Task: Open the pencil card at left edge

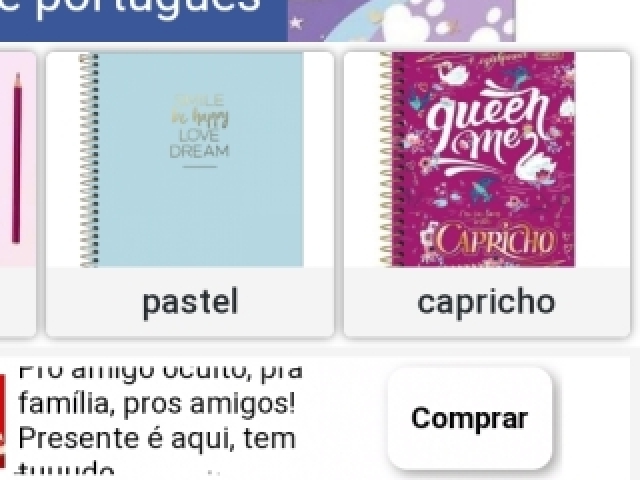Action: click(16, 190)
